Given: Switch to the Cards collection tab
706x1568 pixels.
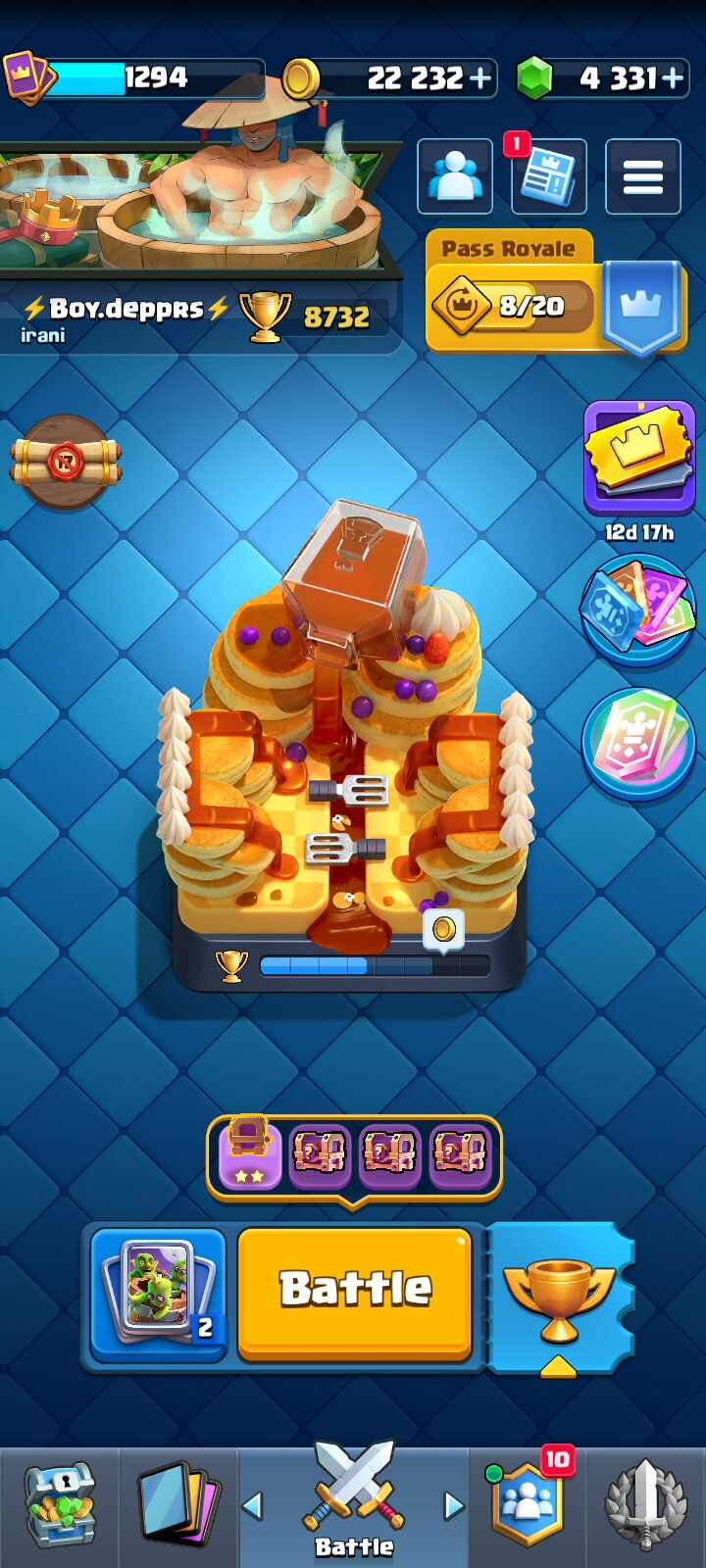Looking at the screenshot, I should pos(177,1507).
